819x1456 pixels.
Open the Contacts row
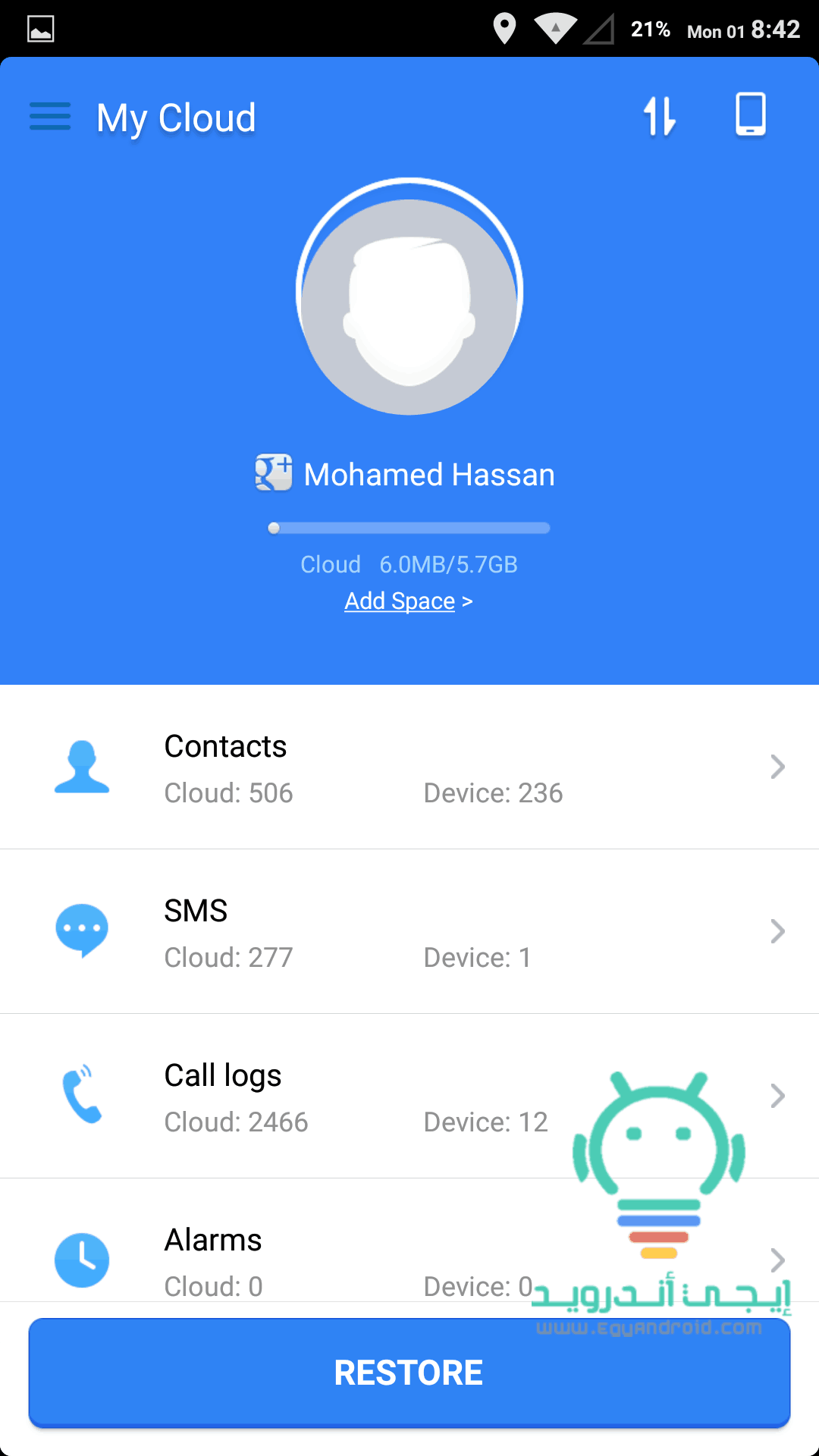point(409,767)
